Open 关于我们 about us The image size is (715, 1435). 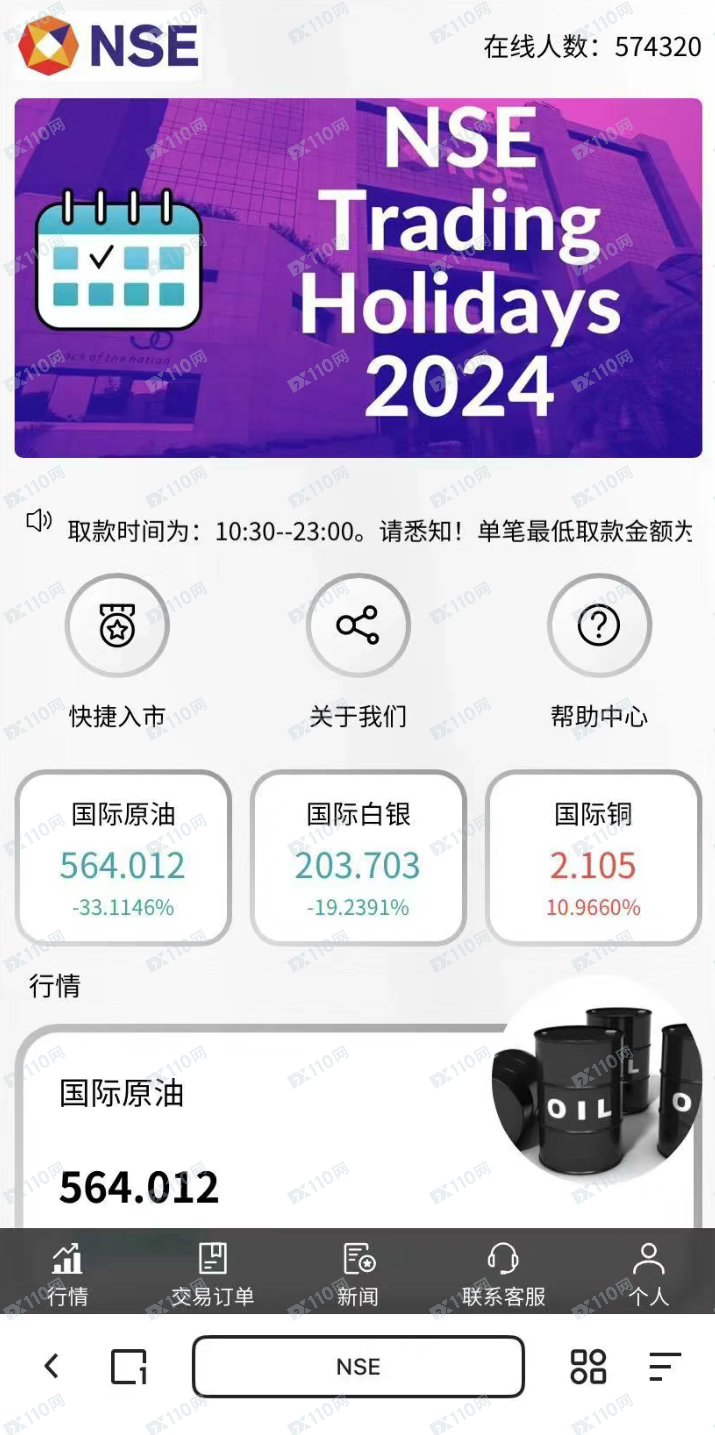point(358,628)
